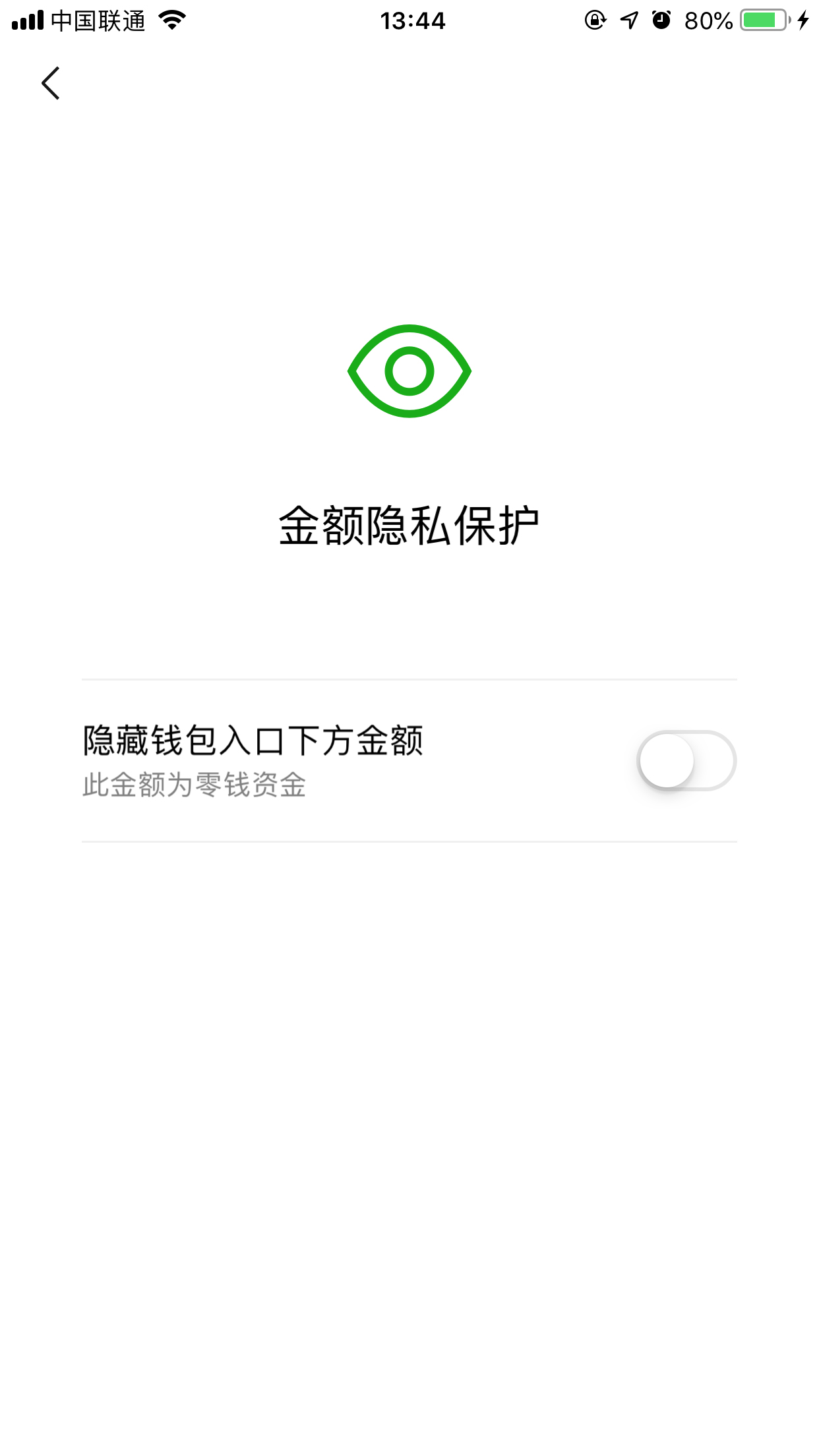Click the cellular signal bars icon
819x1456 pixels.
pyautogui.click(x=27, y=20)
